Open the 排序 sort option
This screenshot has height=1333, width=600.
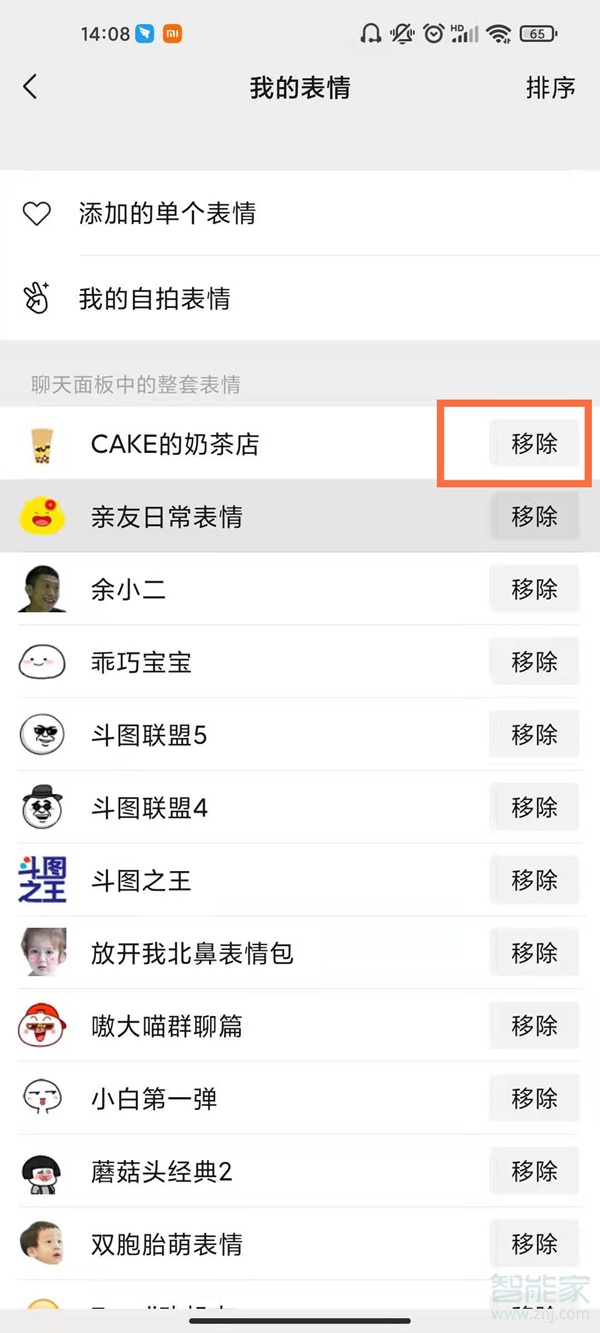550,88
